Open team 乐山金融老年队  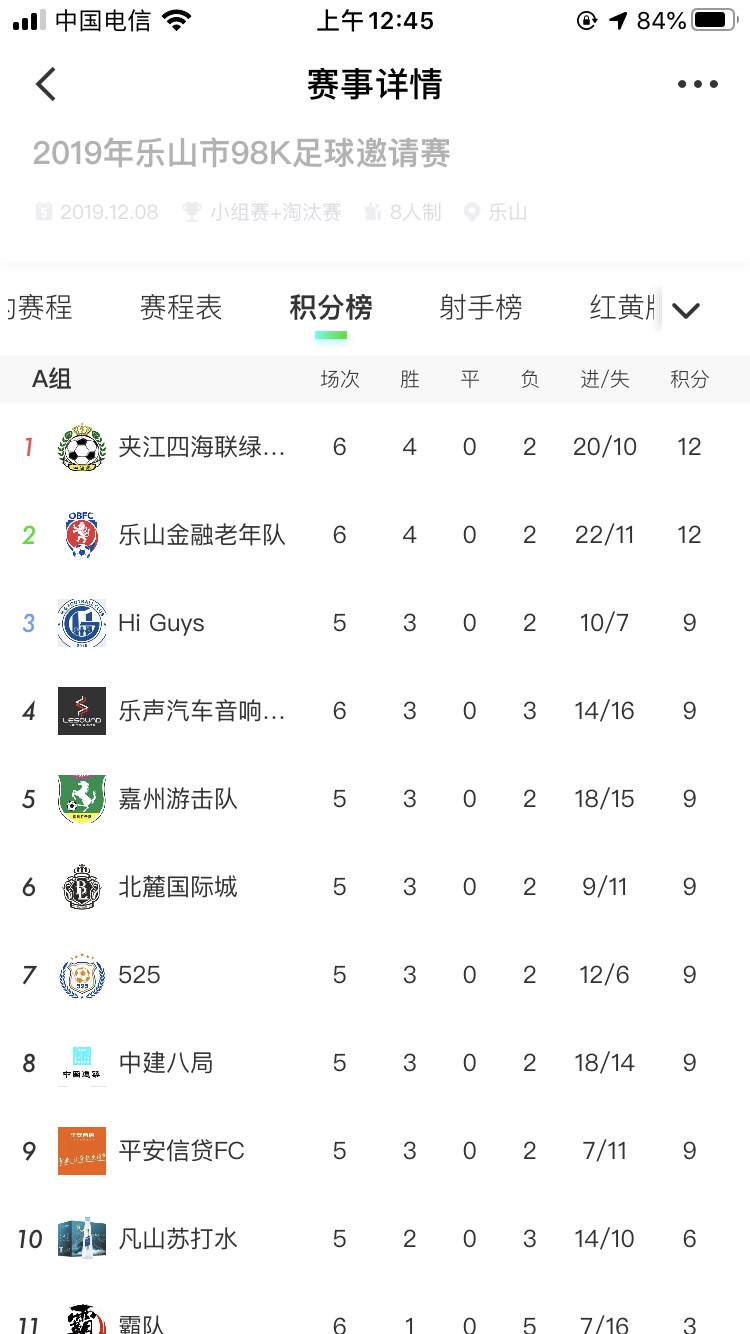[375, 535]
